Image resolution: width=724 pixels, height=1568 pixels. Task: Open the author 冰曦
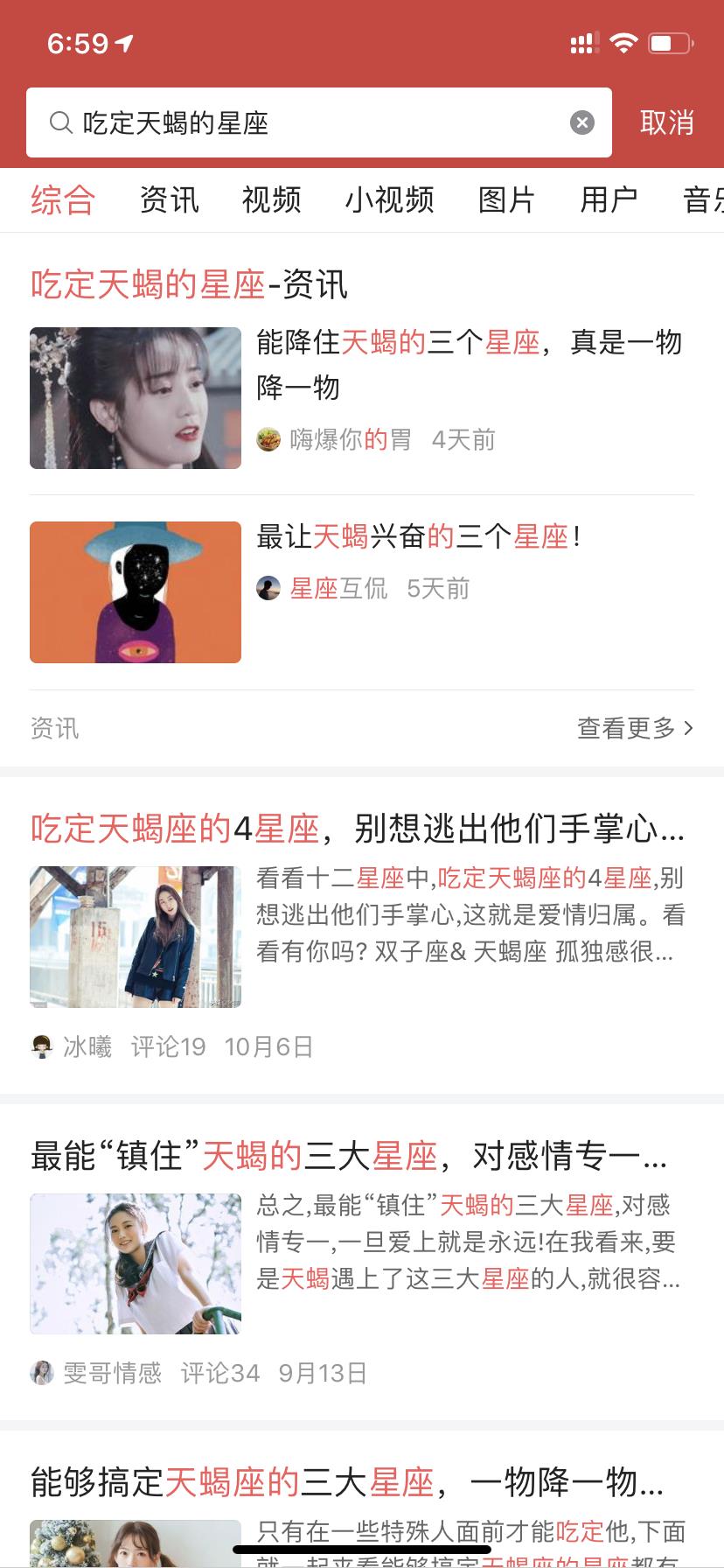(x=87, y=1046)
